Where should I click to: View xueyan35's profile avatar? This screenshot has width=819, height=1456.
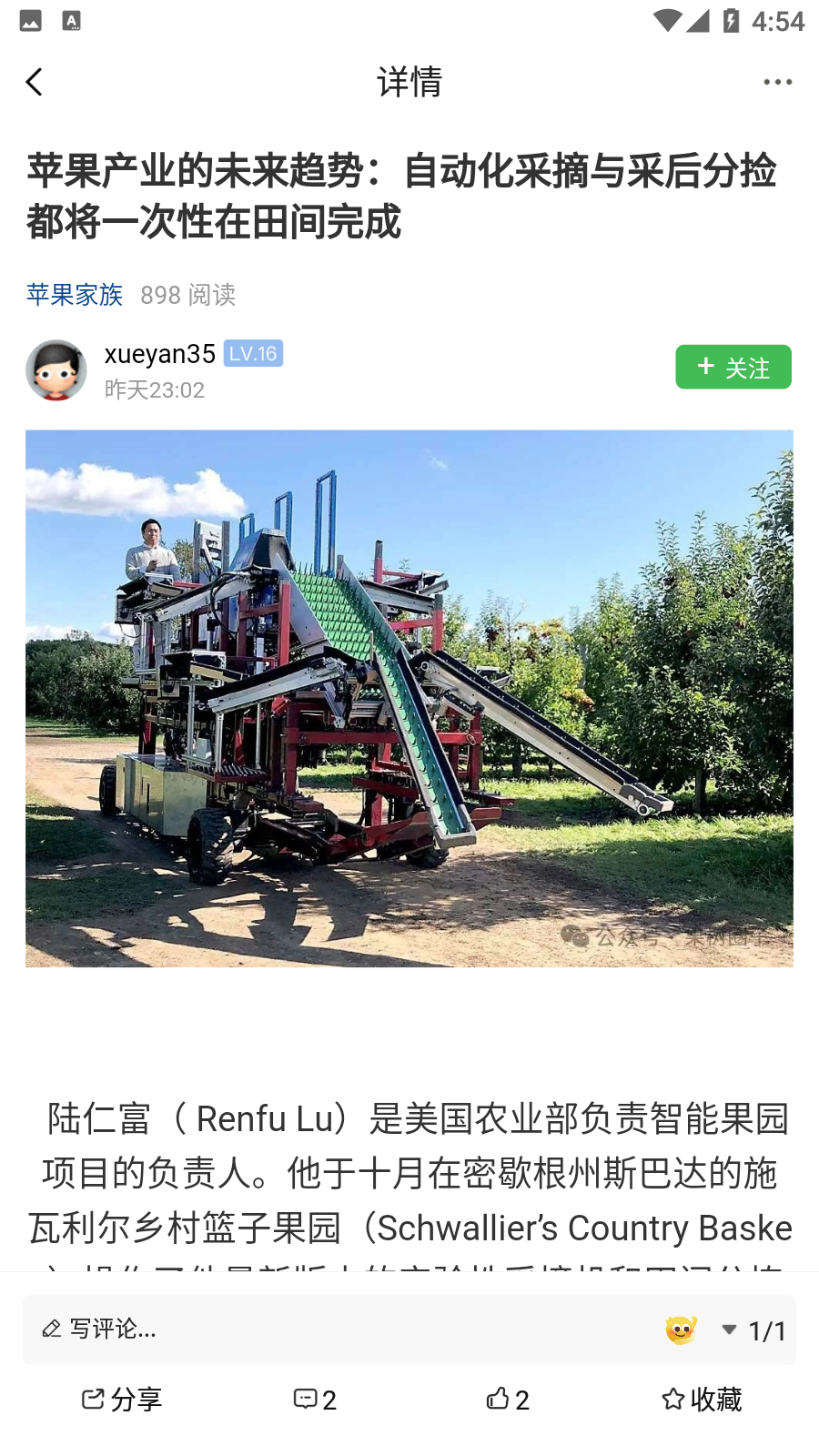(56, 370)
